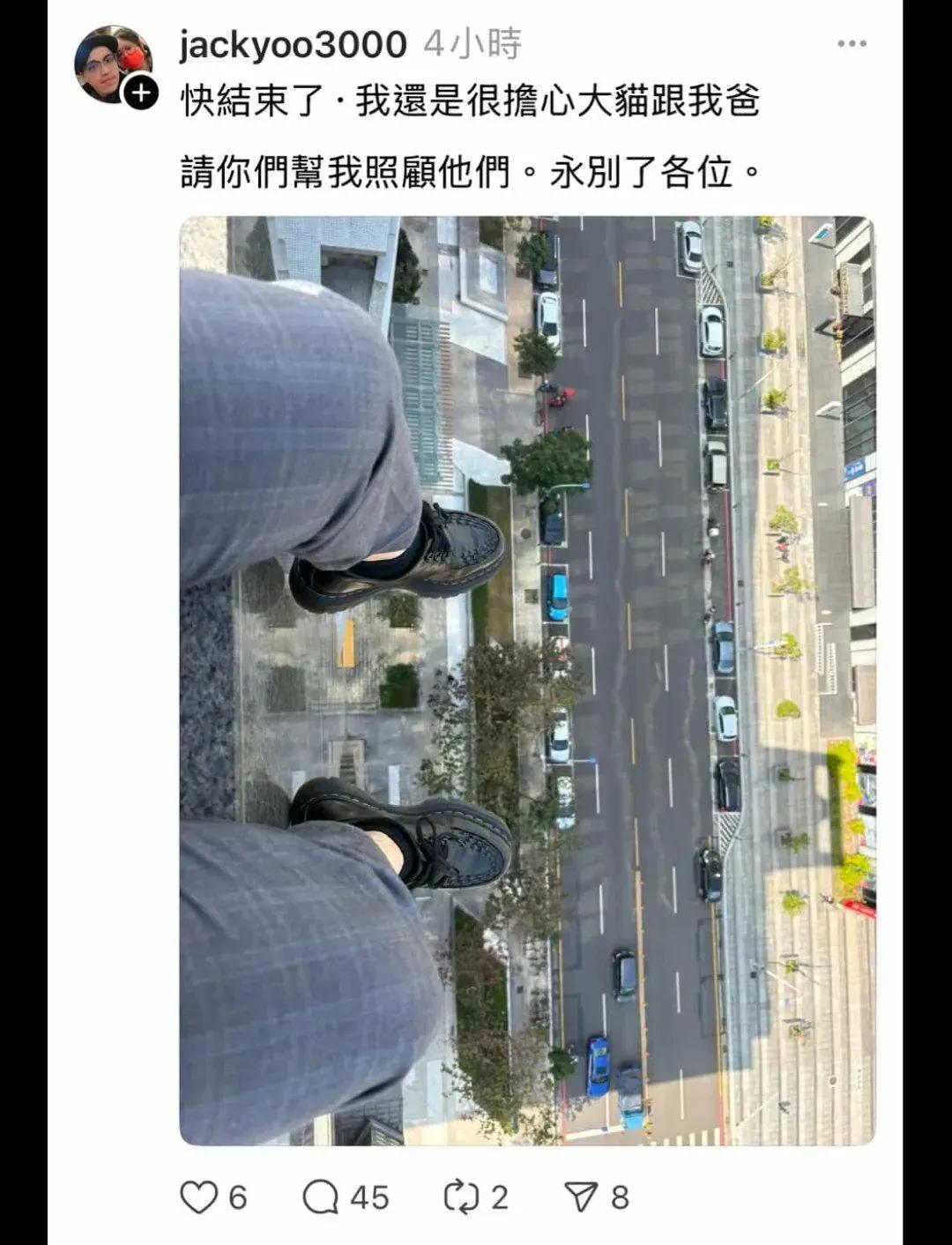
Task: Repost this thread
Action: [461, 1197]
